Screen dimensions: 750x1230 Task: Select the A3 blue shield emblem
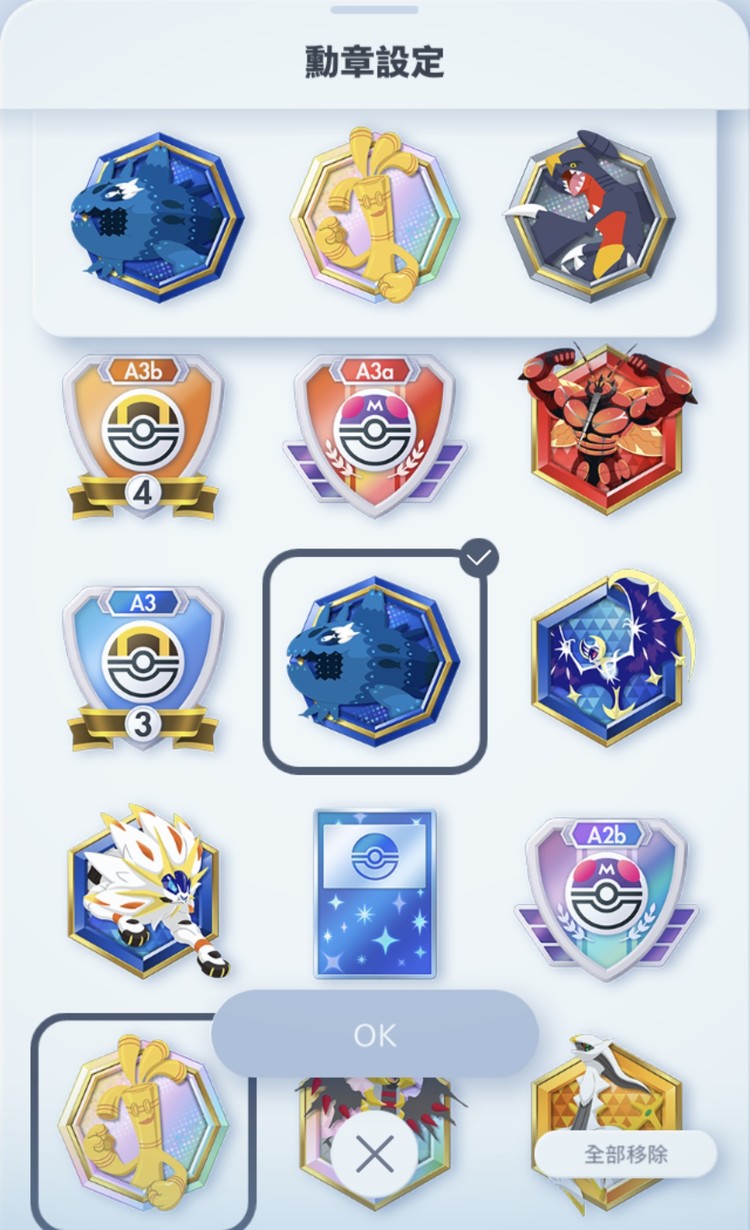click(142, 665)
